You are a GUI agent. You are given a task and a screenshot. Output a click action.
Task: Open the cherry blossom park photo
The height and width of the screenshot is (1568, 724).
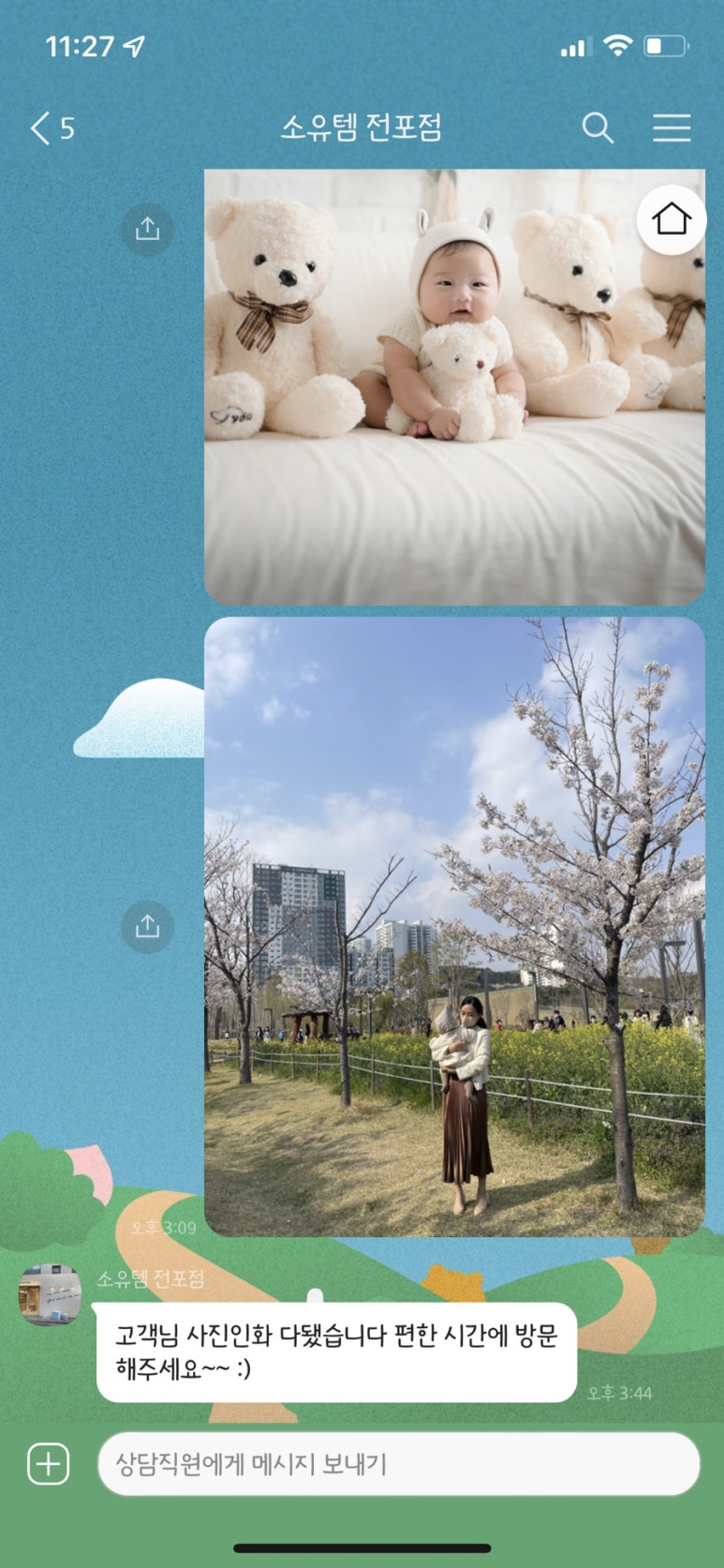[454, 927]
